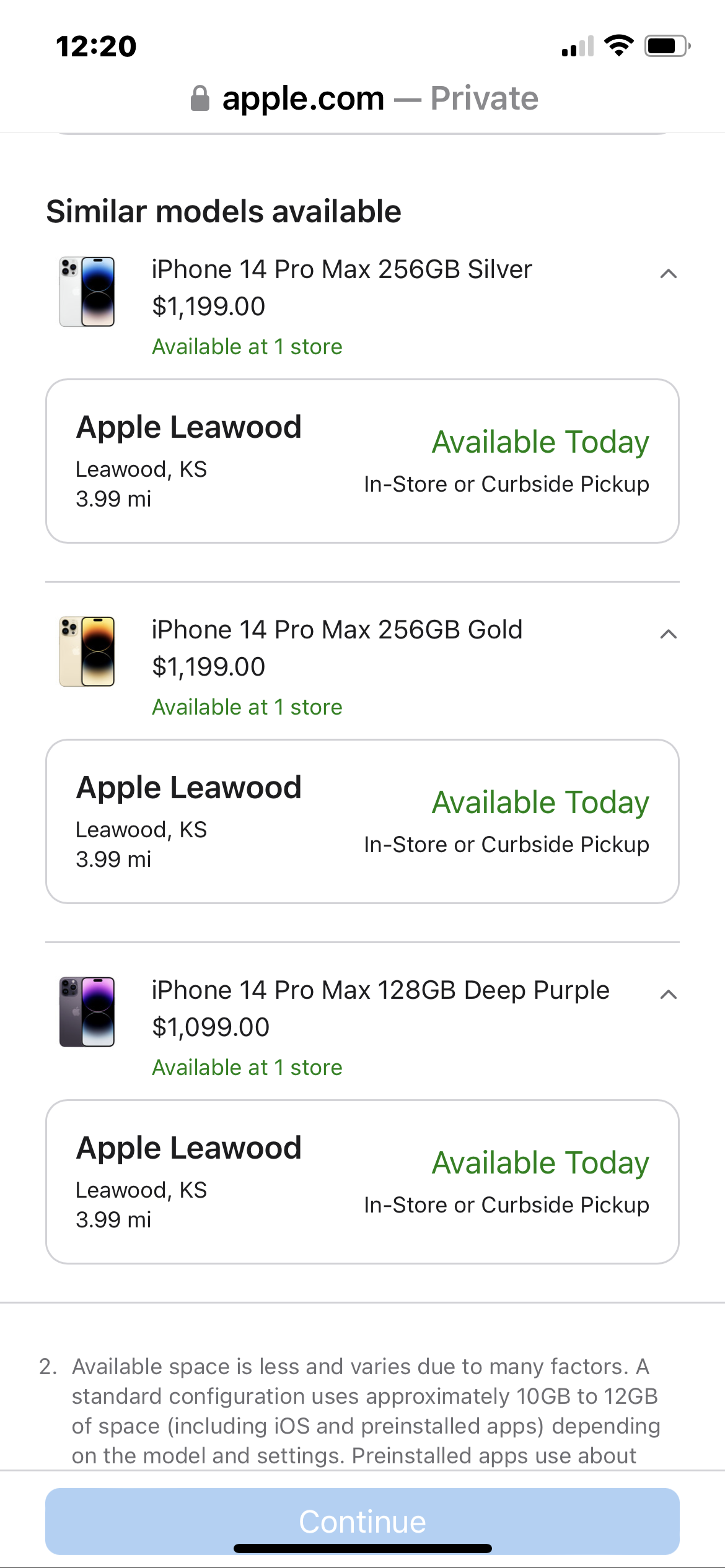Select Apple Leawood for the Gold model
The image size is (725, 1568).
(362, 821)
